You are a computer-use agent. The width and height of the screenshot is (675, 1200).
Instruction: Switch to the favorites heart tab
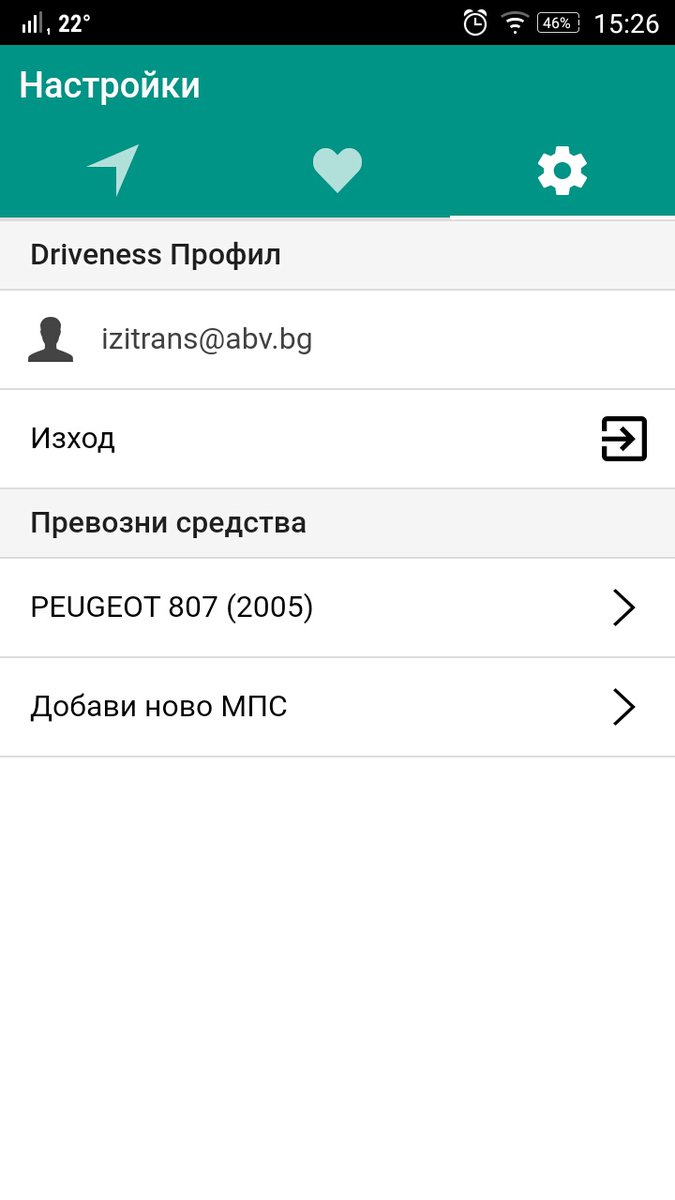337,170
